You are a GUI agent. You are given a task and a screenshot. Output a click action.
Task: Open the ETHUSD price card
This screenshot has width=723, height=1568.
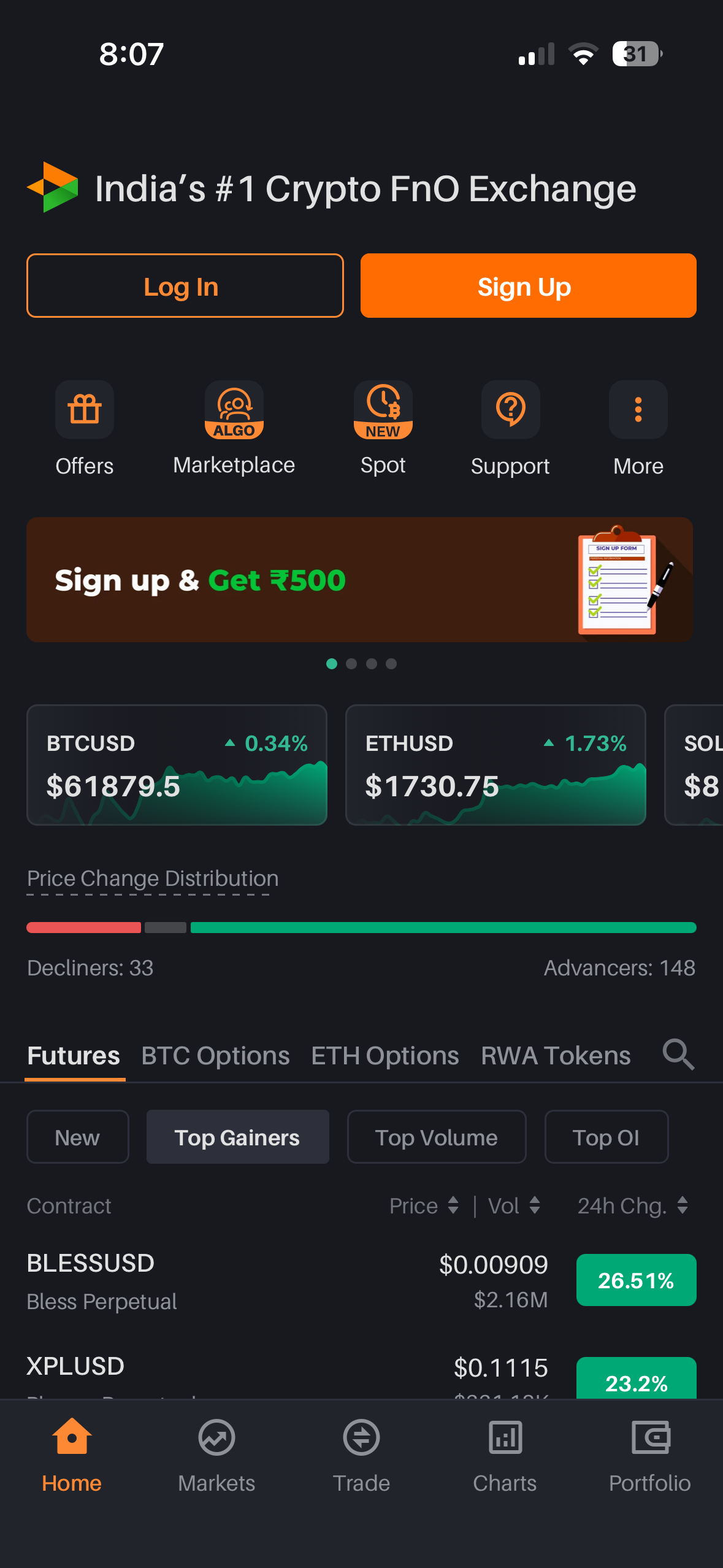495,765
